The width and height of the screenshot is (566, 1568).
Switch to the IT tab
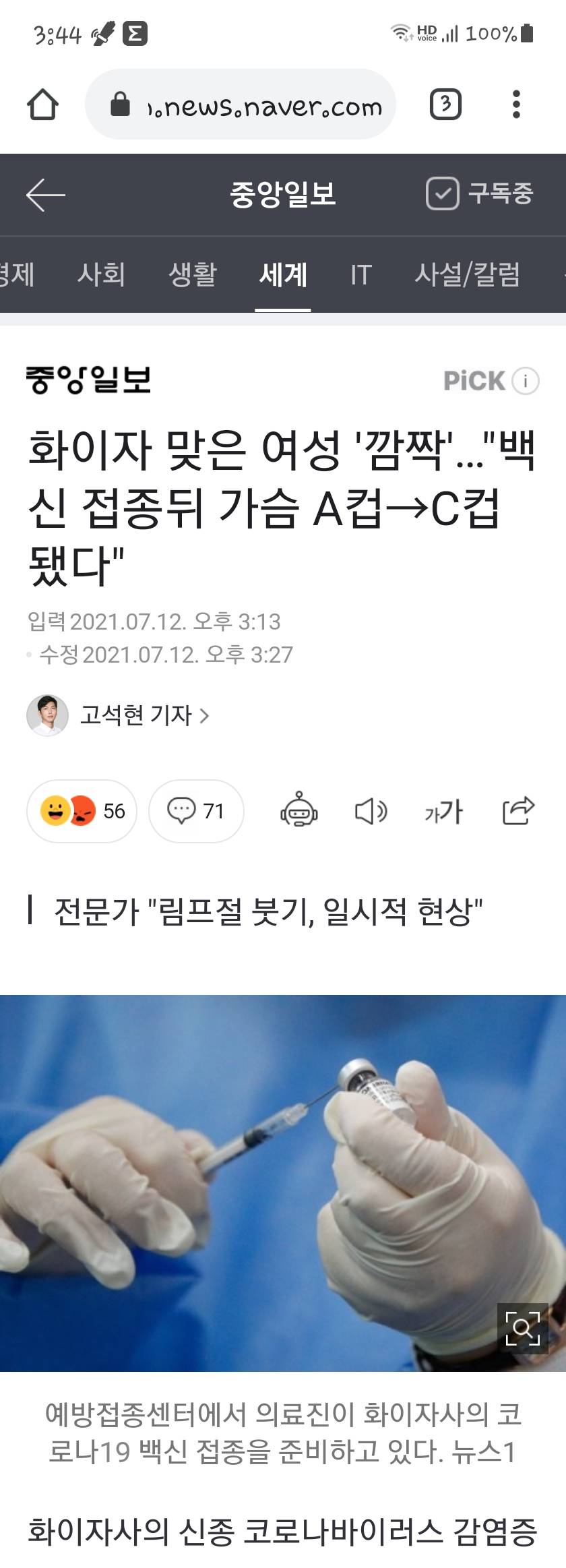(x=360, y=274)
